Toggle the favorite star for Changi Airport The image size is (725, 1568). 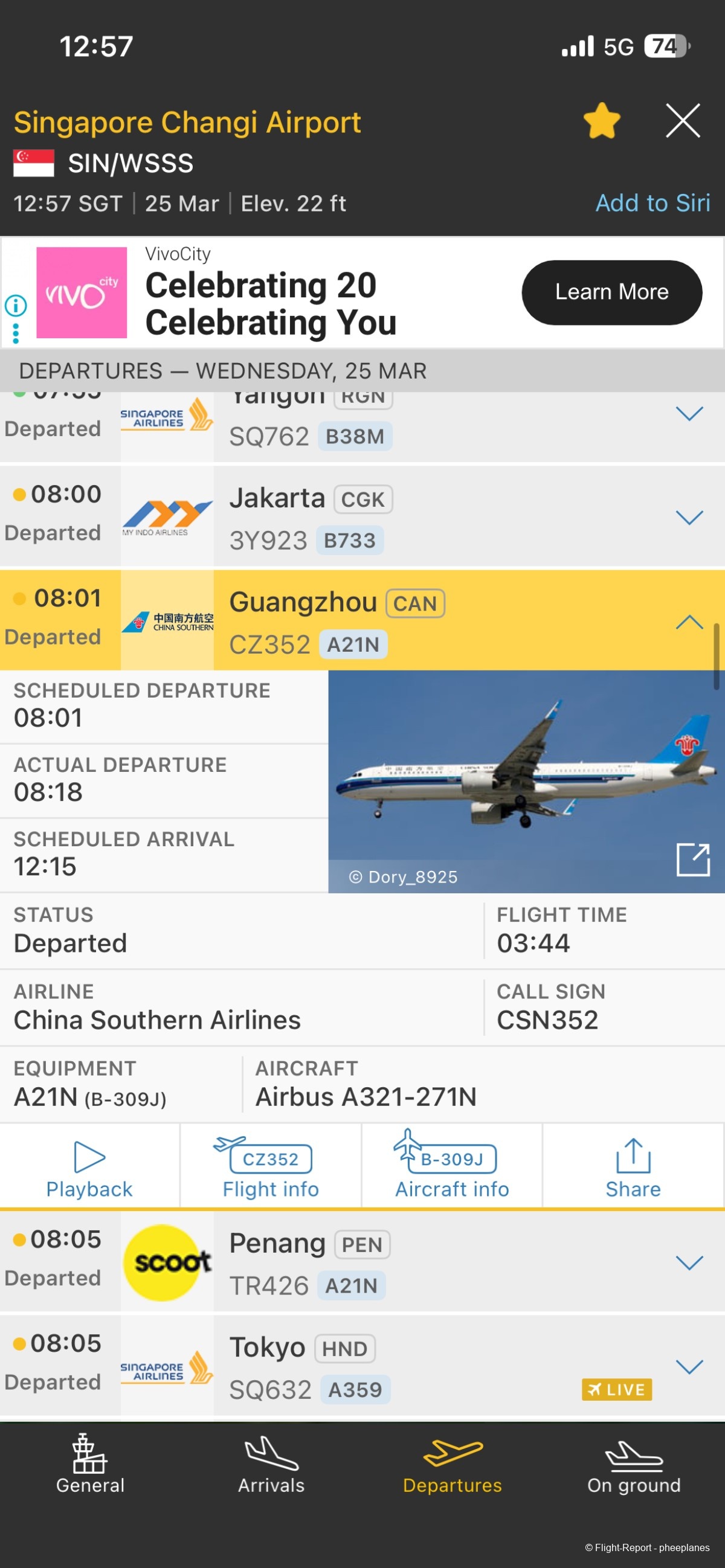[601, 121]
